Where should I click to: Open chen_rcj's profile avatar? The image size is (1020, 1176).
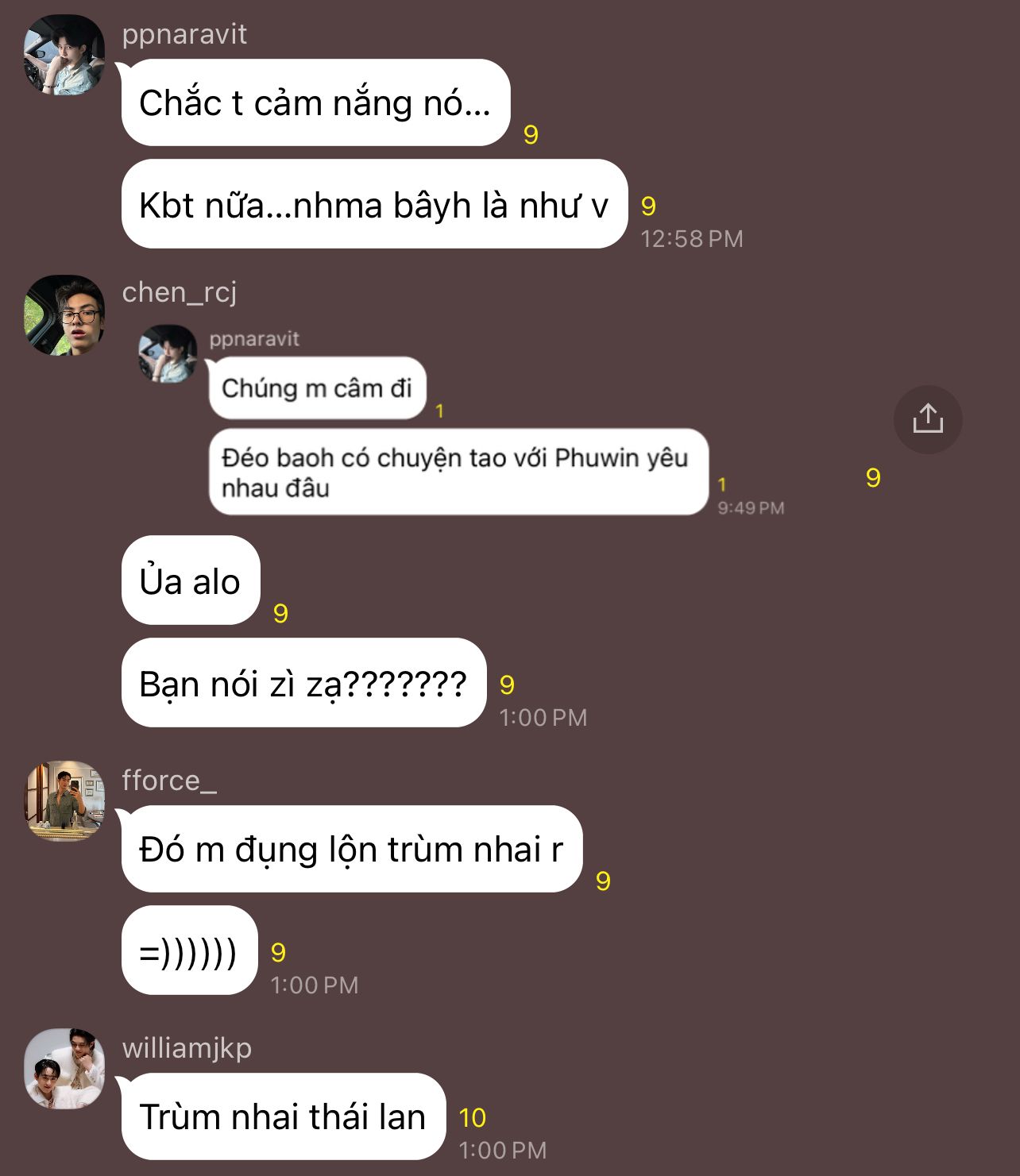pos(64,315)
